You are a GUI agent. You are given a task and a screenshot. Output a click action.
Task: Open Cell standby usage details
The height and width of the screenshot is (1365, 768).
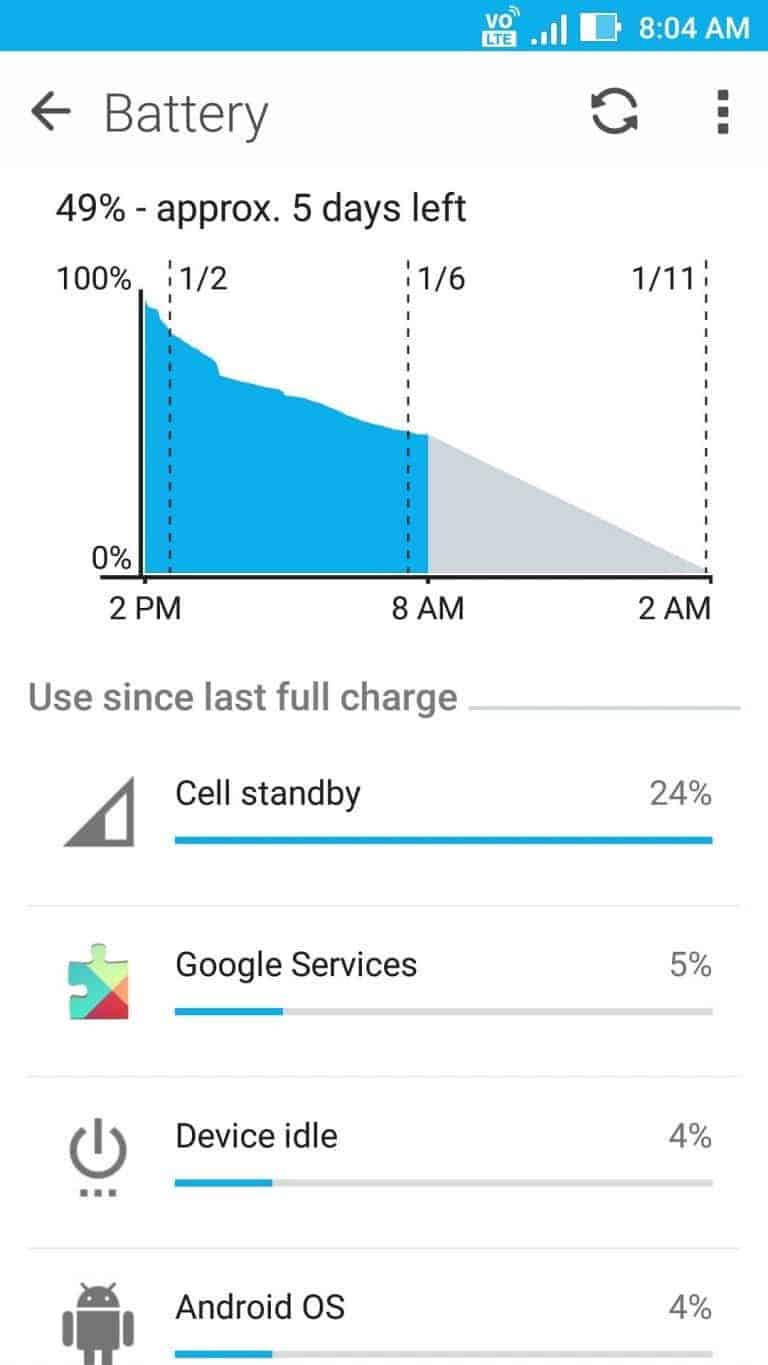[384, 822]
